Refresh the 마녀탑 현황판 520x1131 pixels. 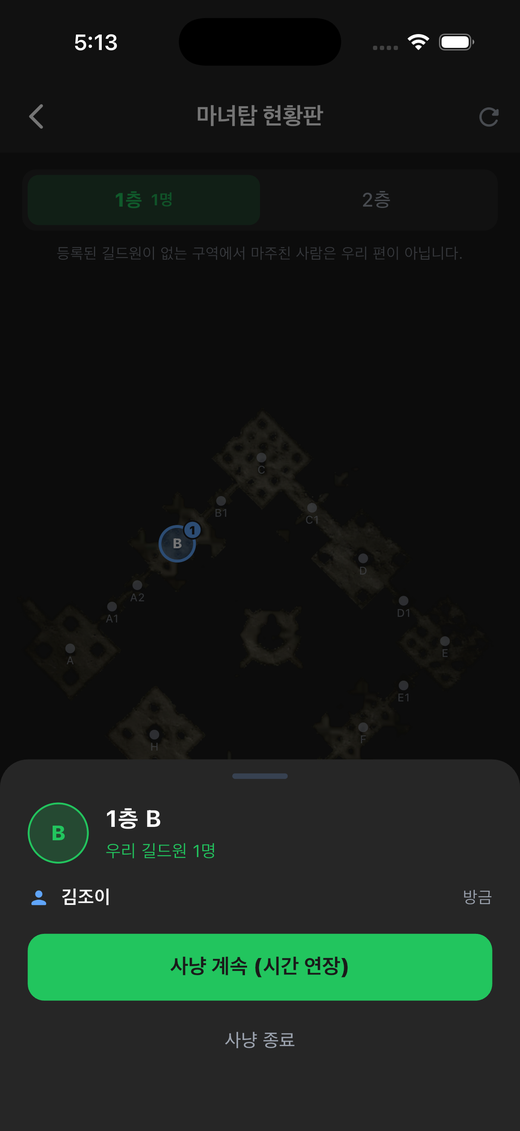[488, 117]
